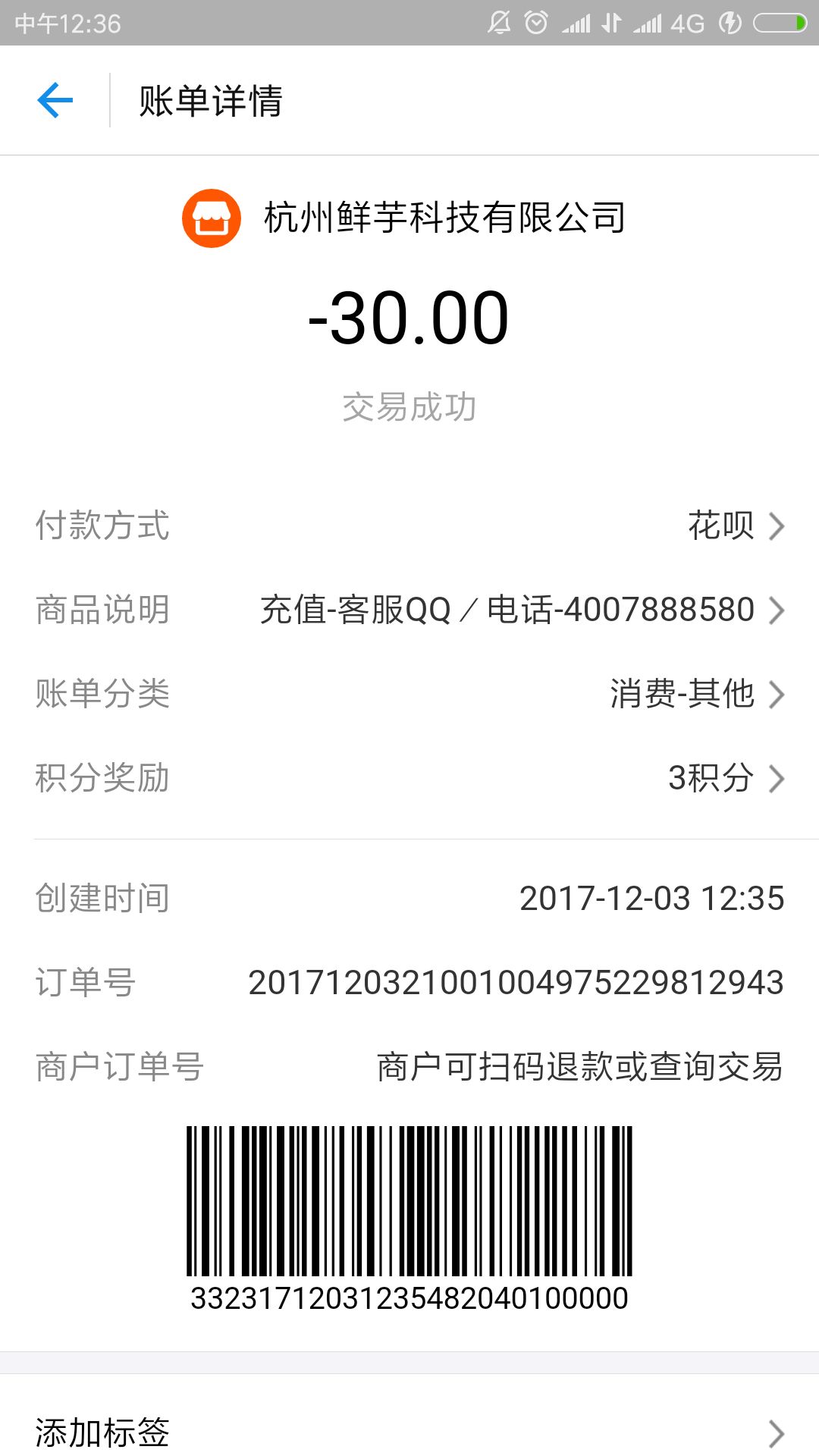
Task: Change 账单分类 消费-其他 category
Action: pos(409,694)
